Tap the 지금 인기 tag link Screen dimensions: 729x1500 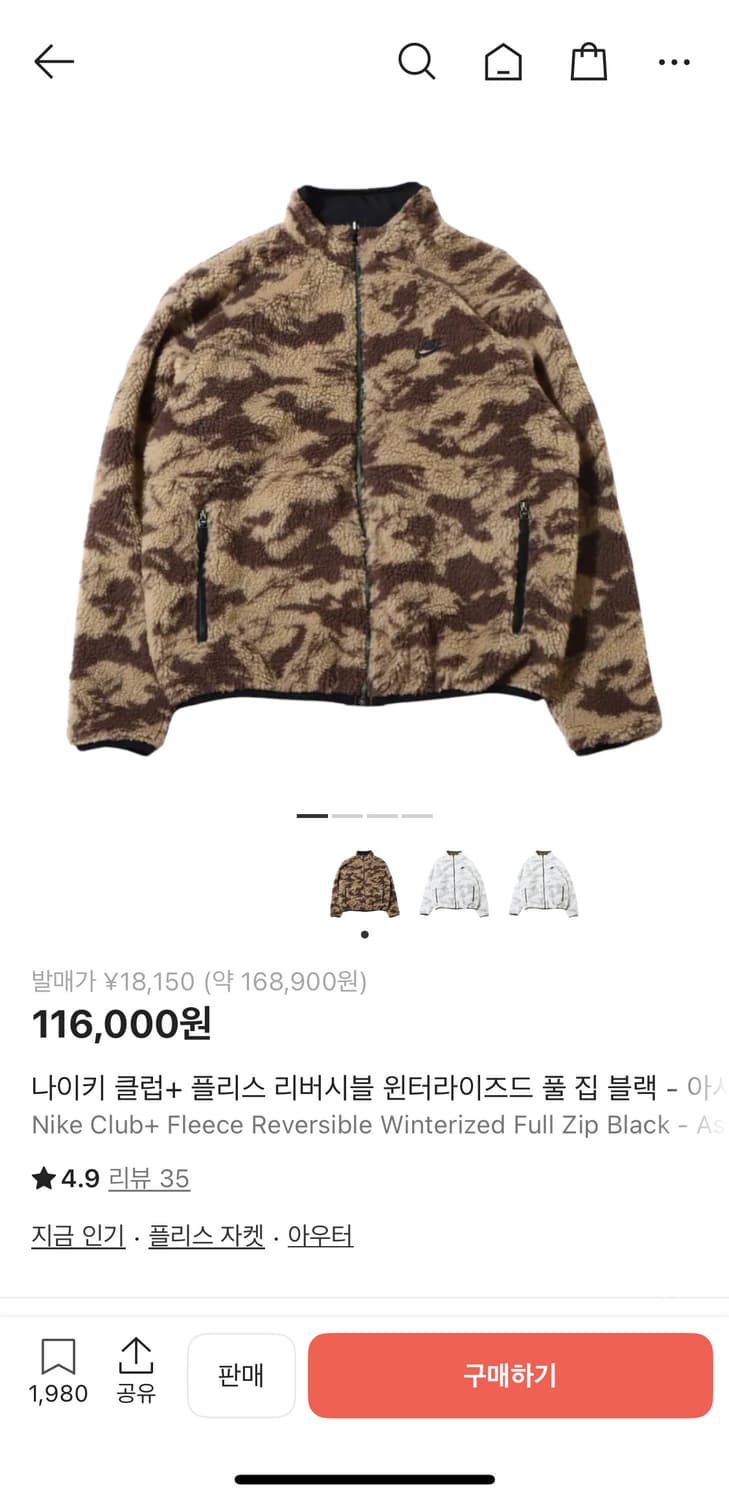[x=77, y=1236]
